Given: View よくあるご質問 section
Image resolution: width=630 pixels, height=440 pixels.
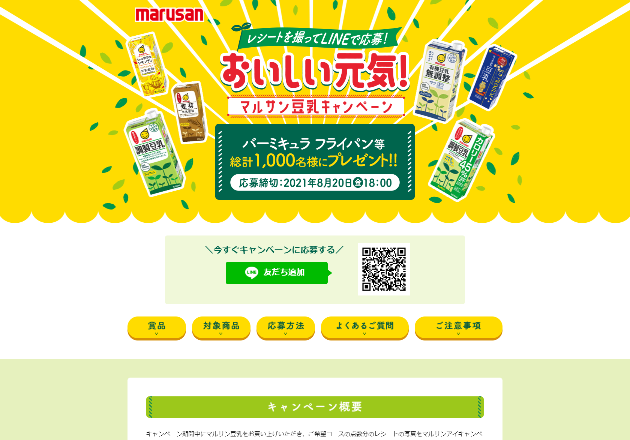Looking at the screenshot, I should (x=364, y=327).
